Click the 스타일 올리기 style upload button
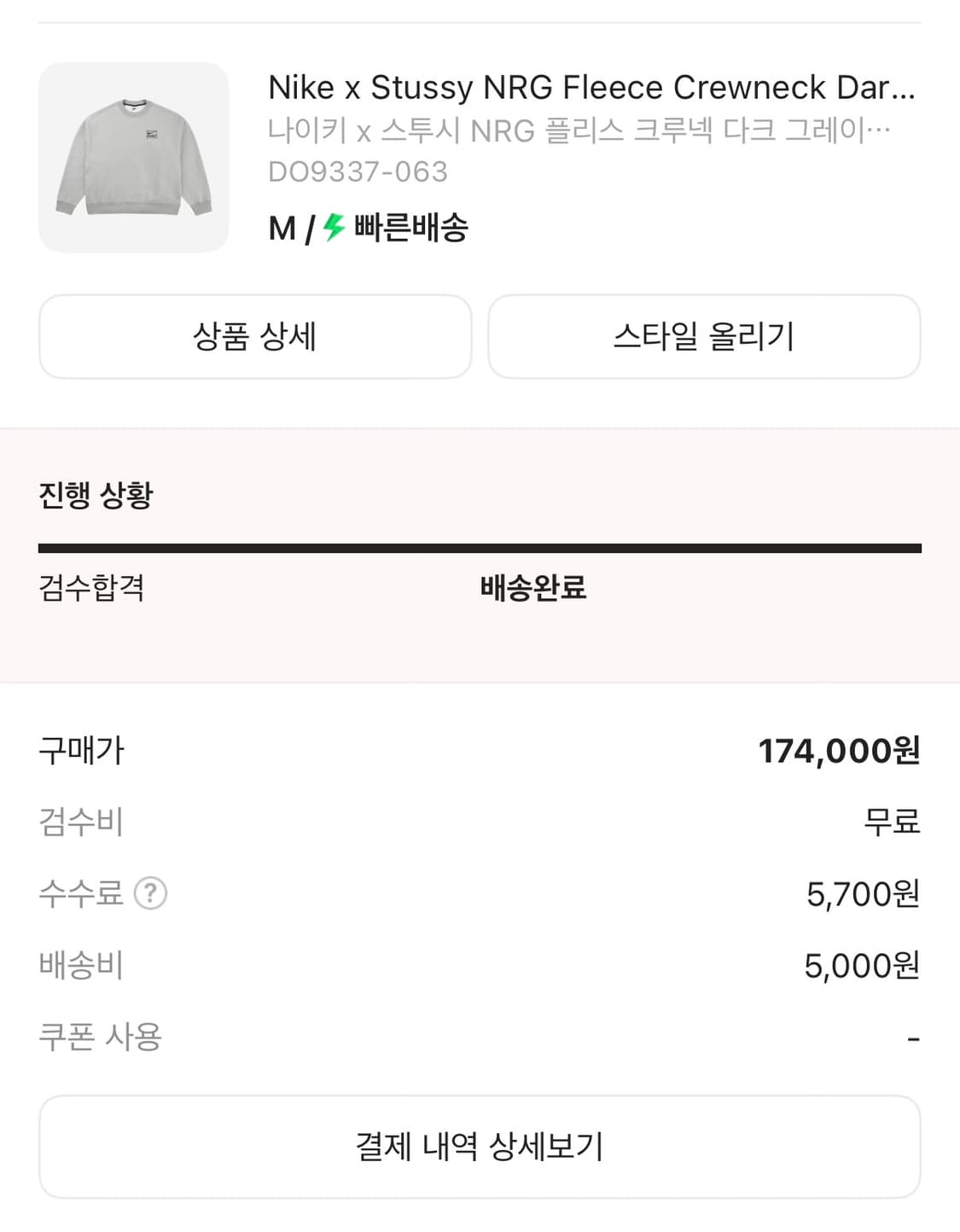The height and width of the screenshot is (1232, 960). pyautogui.click(x=703, y=336)
